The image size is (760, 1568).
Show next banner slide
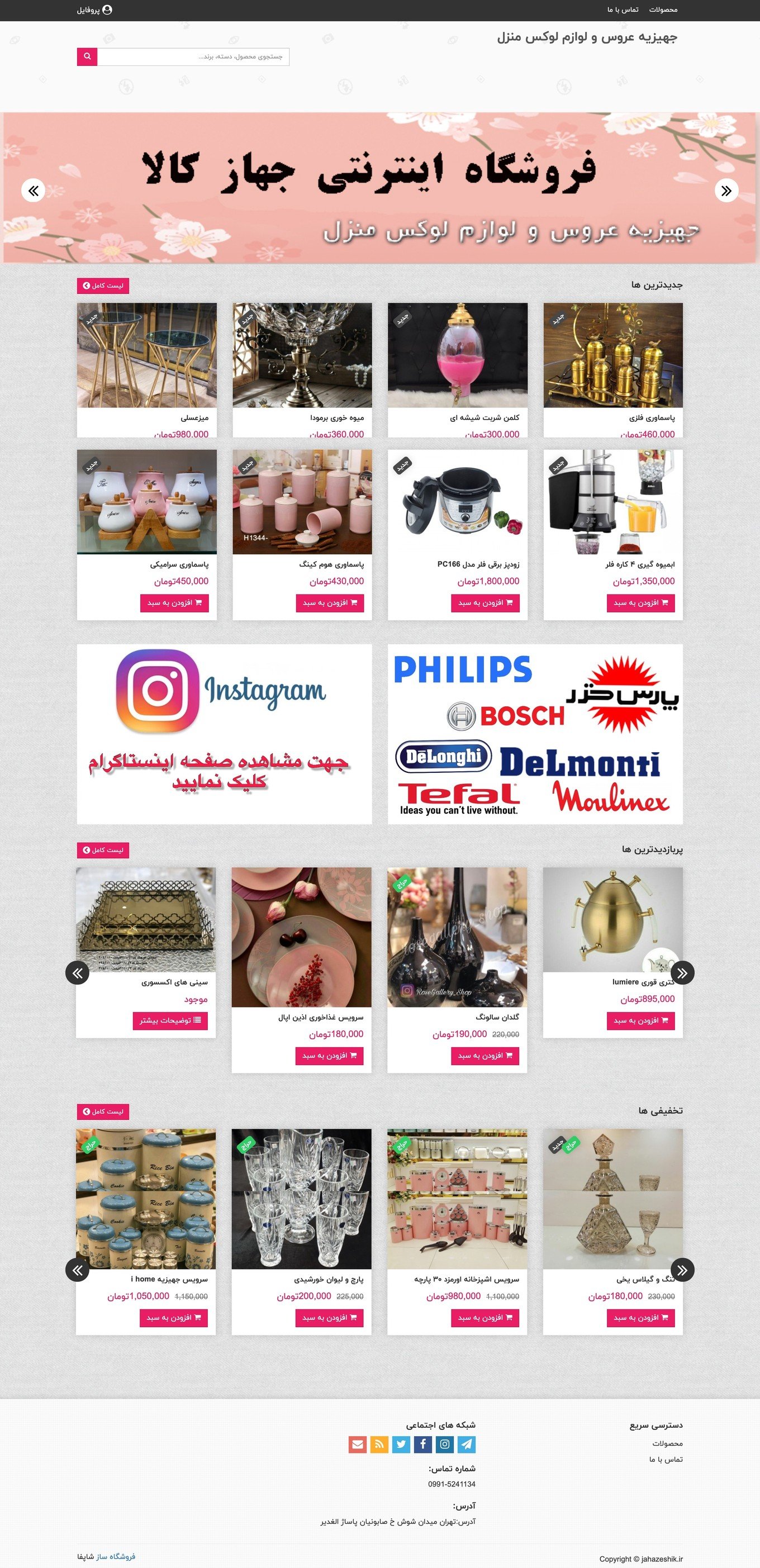(726, 191)
